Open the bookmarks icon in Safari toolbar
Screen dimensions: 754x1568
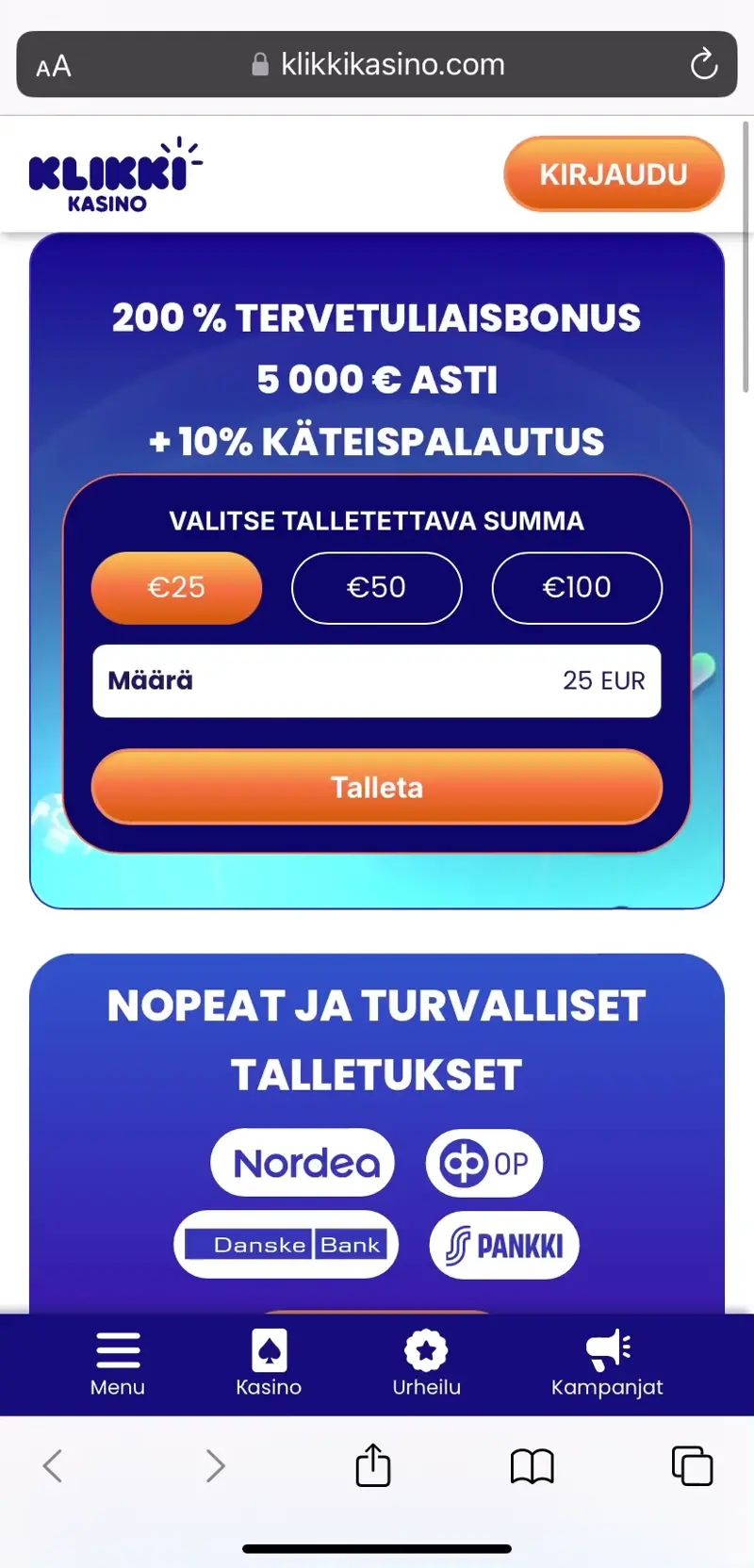tap(532, 1466)
